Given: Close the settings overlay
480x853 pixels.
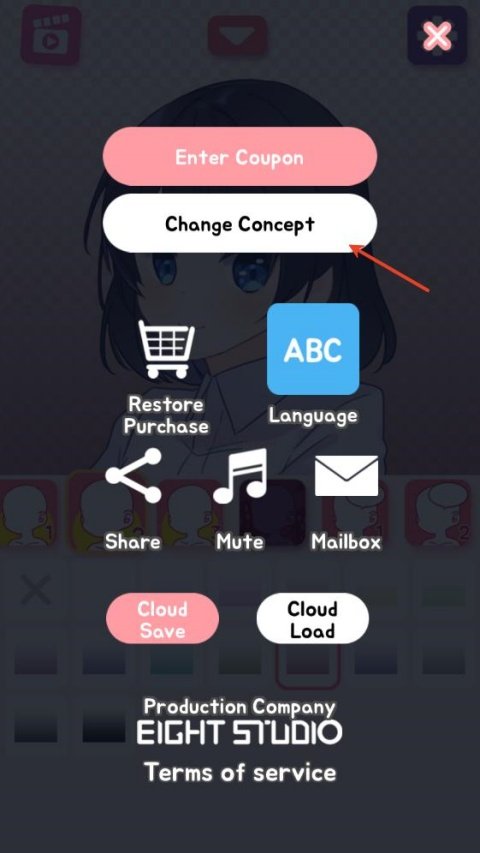Looking at the screenshot, I should 437,36.
